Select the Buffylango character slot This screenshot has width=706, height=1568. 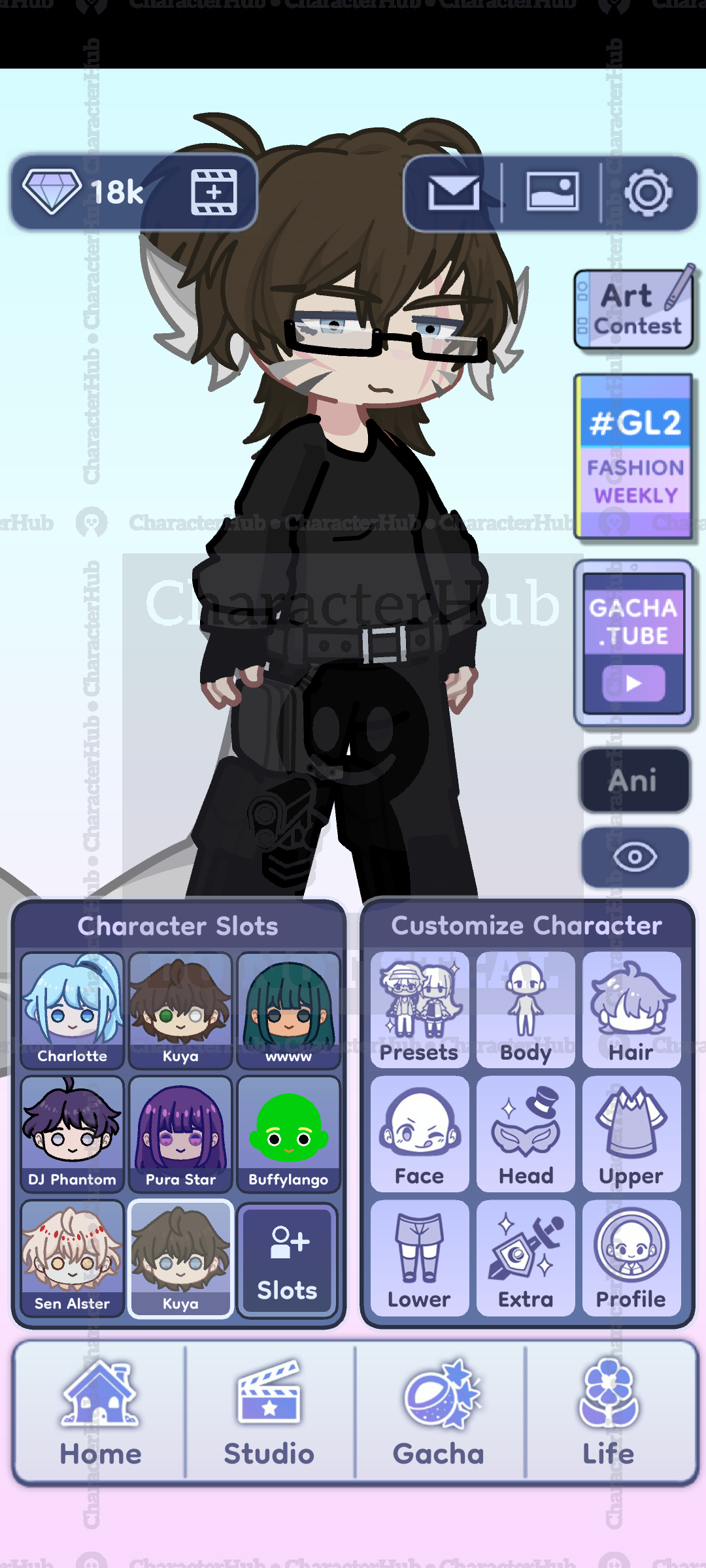pyautogui.click(x=288, y=1134)
